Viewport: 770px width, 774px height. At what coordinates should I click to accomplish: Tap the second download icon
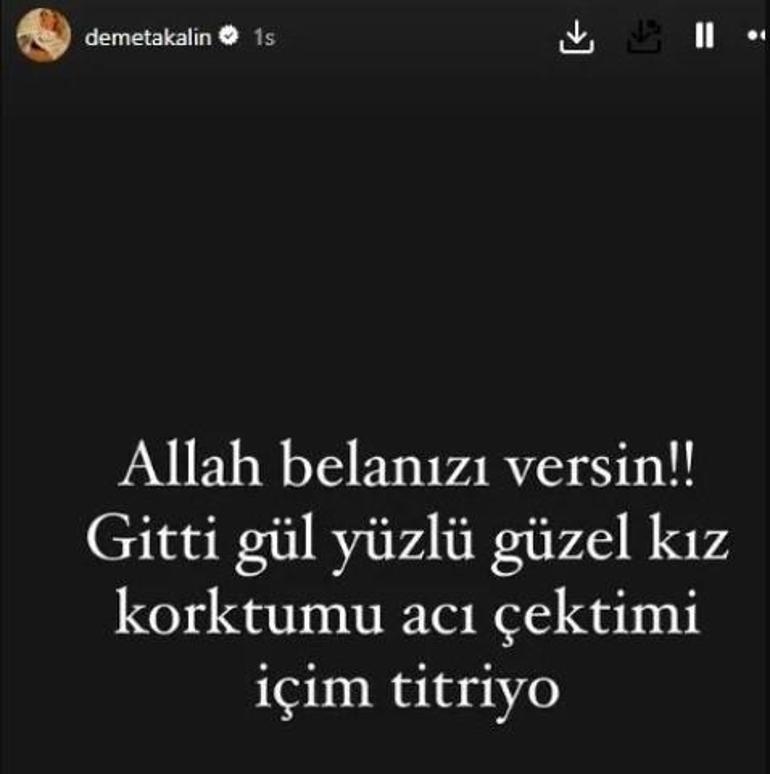click(645, 37)
